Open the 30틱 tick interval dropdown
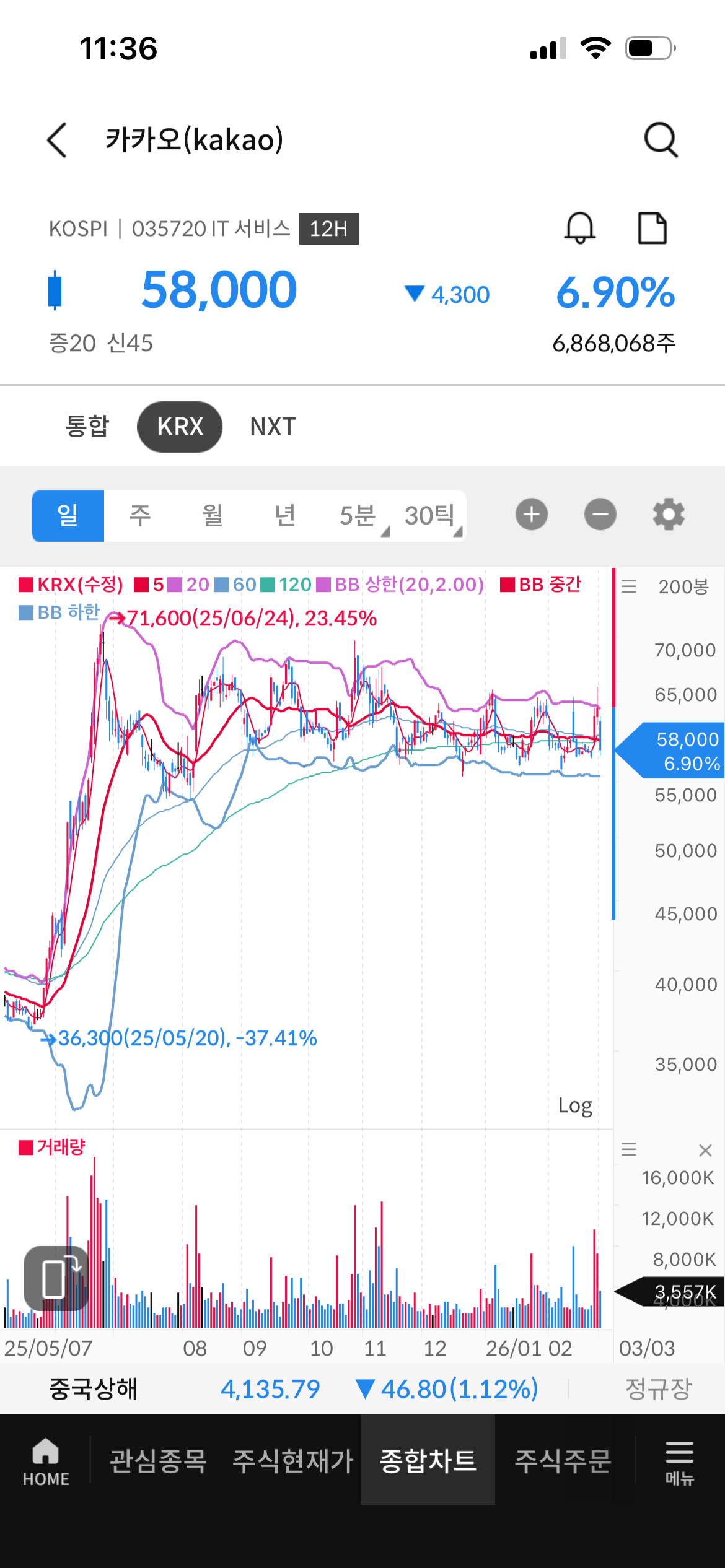This screenshot has width=725, height=1568. click(431, 516)
